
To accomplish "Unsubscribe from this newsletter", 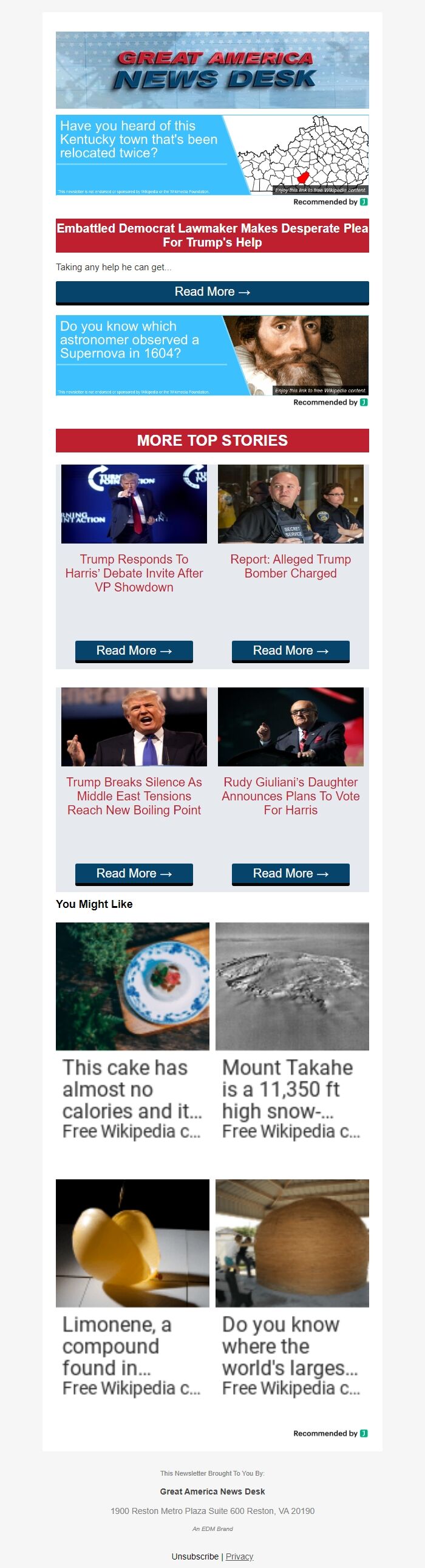I will coord(195,1556).
